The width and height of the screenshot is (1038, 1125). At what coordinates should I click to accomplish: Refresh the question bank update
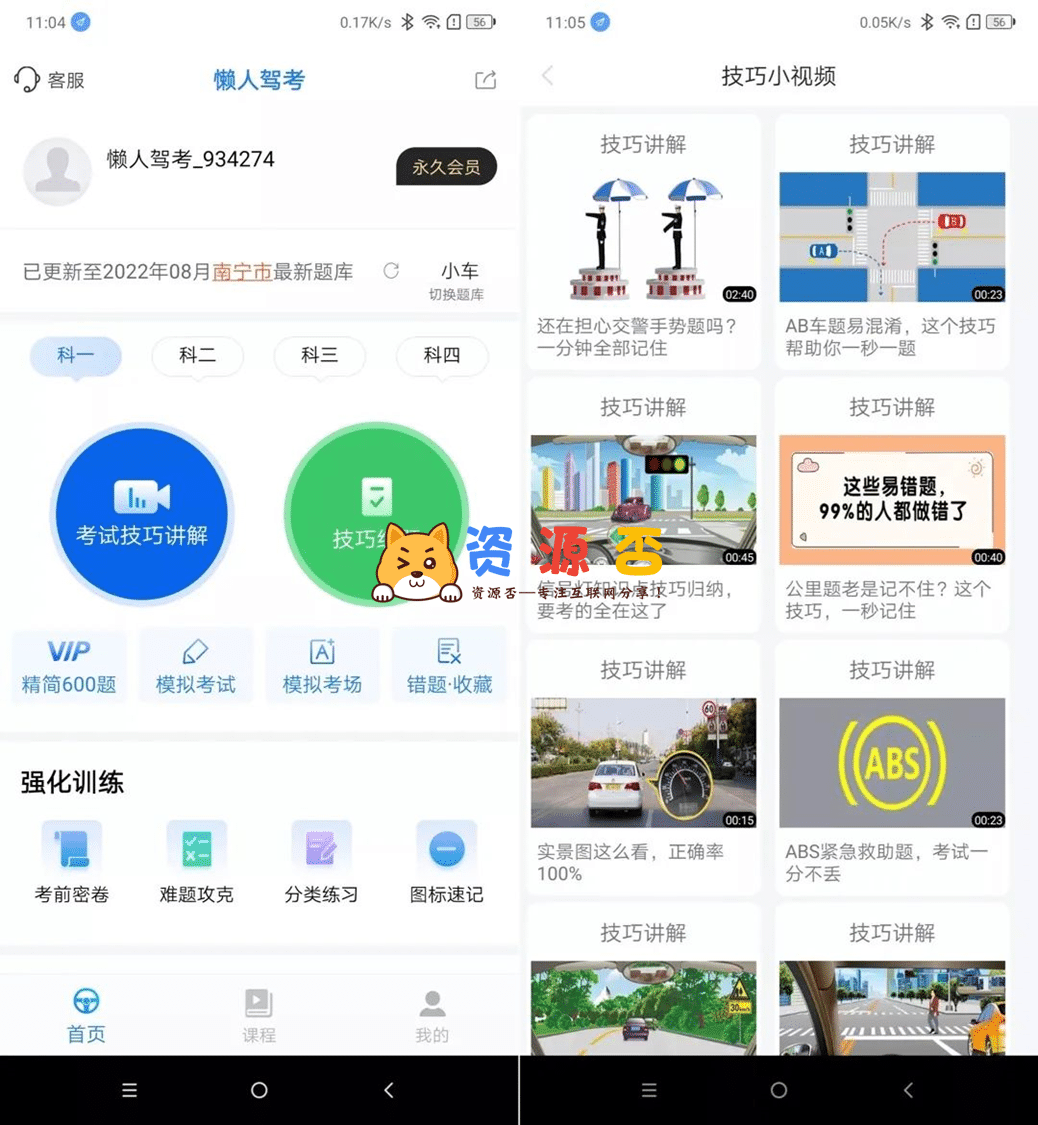[391, 271]
